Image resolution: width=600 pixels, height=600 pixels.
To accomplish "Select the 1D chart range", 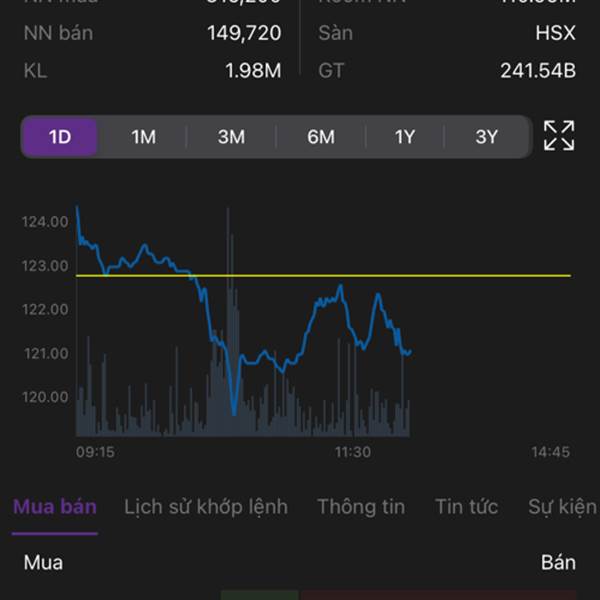I will pyautogui.click(x=60, y=137).
